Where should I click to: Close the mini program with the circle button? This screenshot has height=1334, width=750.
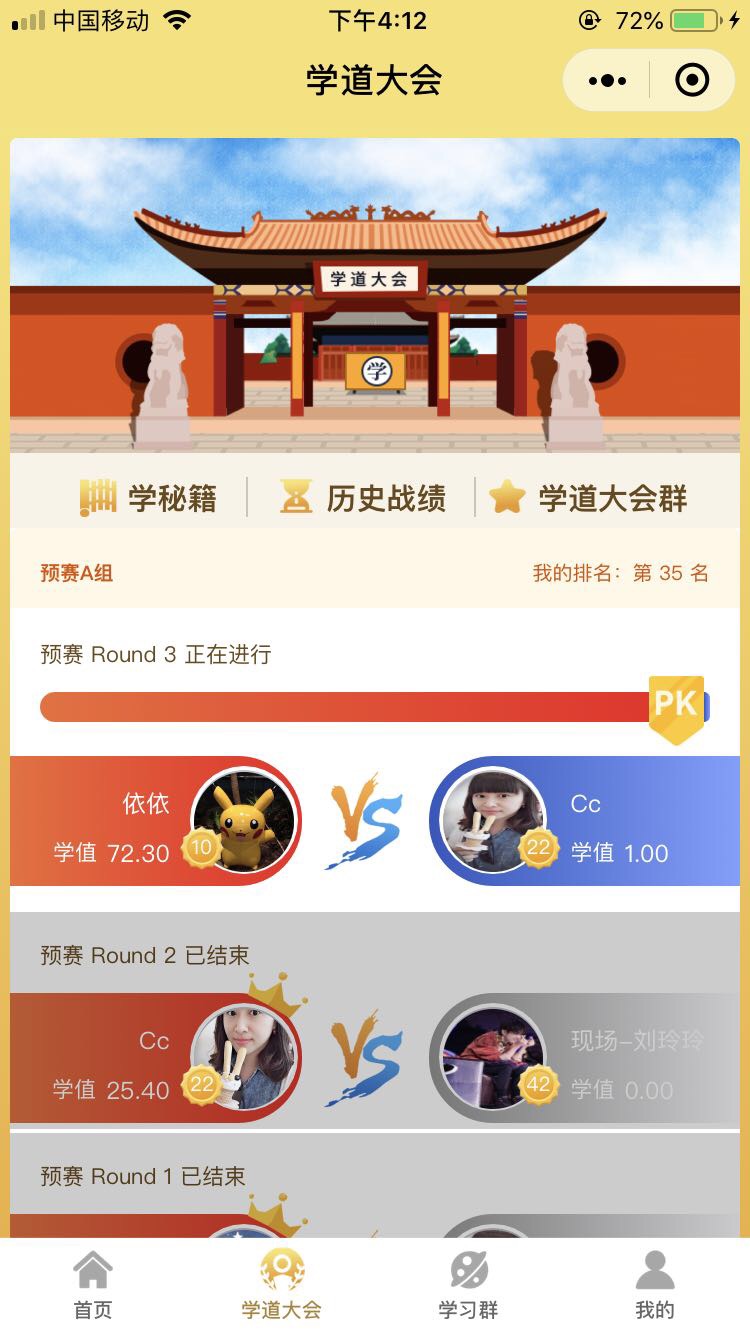(692, 80)
